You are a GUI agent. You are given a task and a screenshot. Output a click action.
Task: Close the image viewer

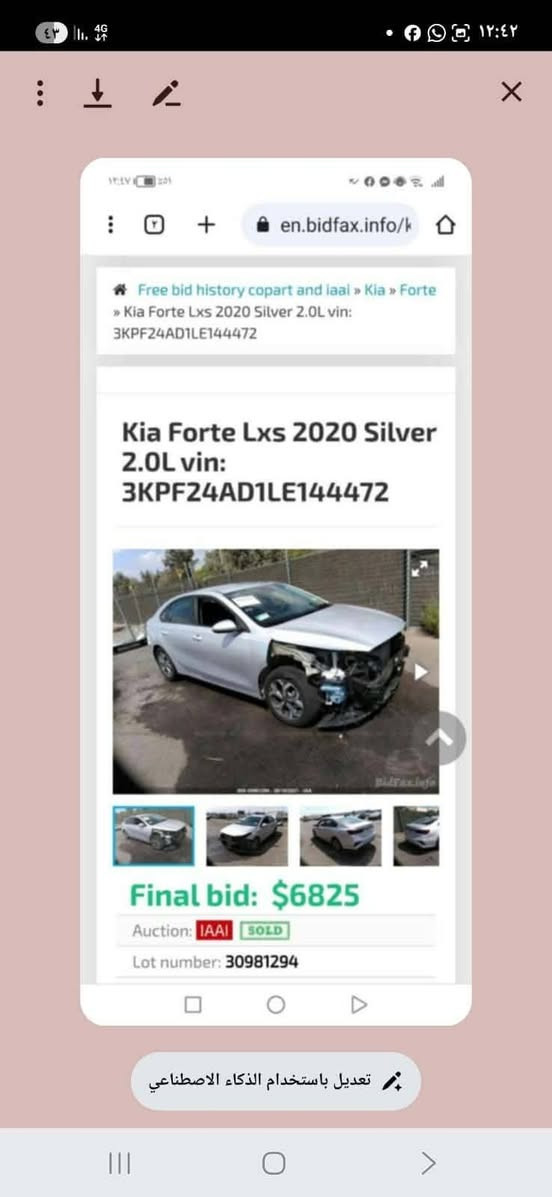[x=512, y=92]
